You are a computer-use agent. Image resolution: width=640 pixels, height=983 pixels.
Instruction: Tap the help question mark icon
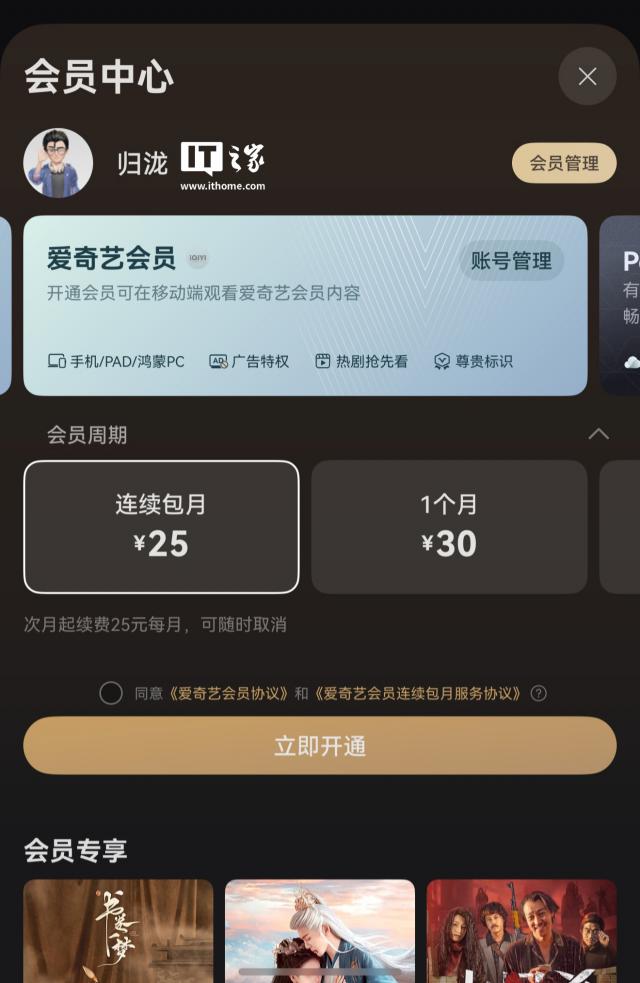pyautogui.click(x=539, y=693)
